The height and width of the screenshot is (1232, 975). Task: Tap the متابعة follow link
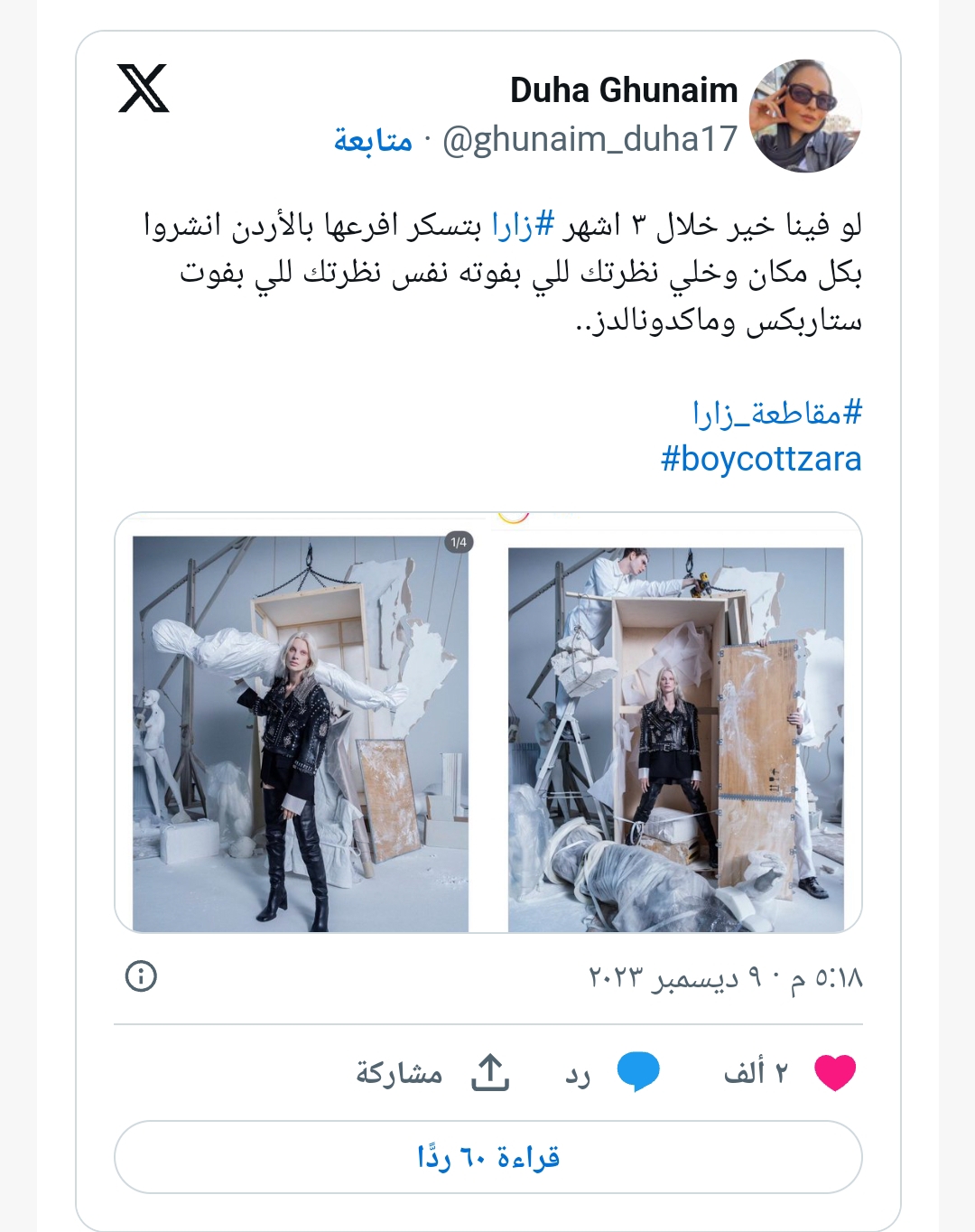[373, 140]
